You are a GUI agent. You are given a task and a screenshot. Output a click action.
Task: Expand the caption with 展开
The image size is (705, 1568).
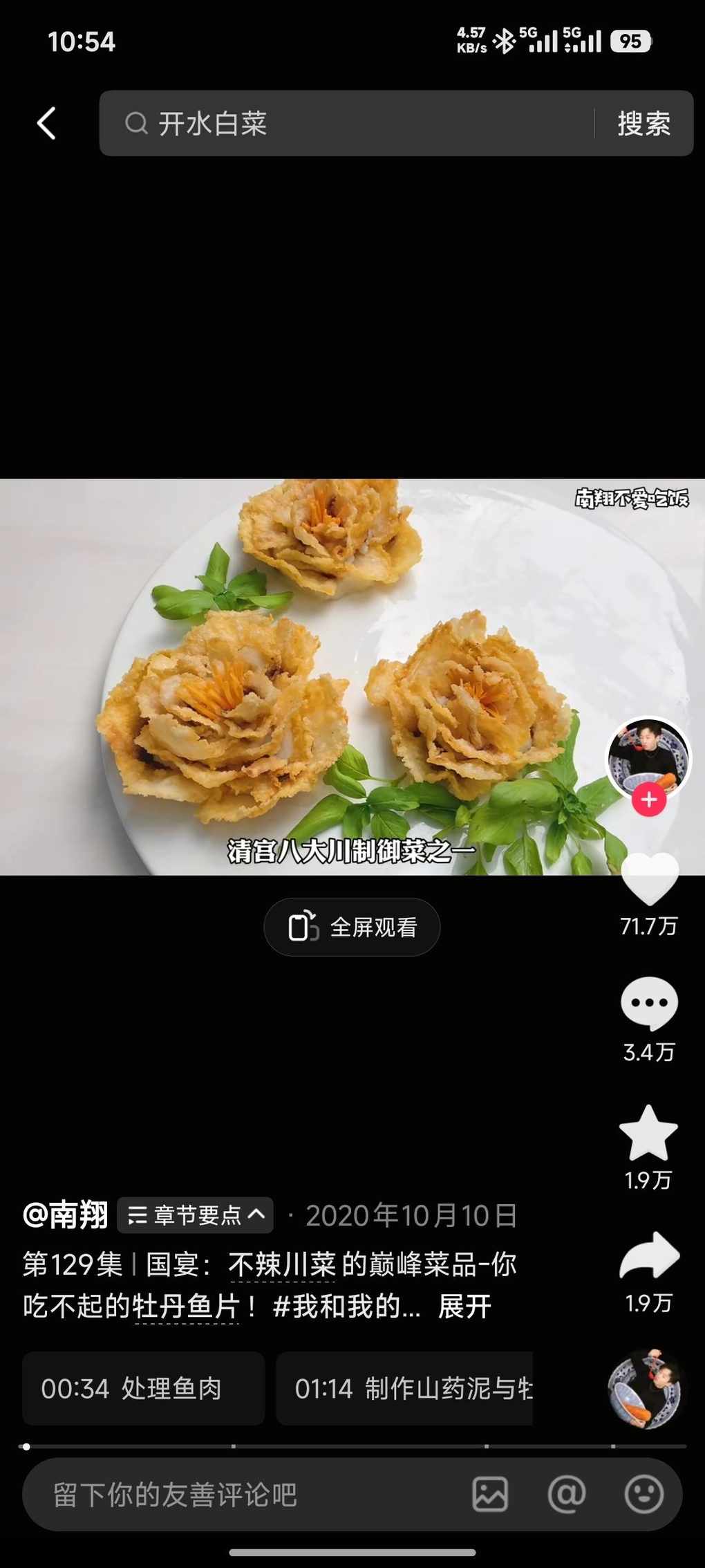tap(464, 1307)
